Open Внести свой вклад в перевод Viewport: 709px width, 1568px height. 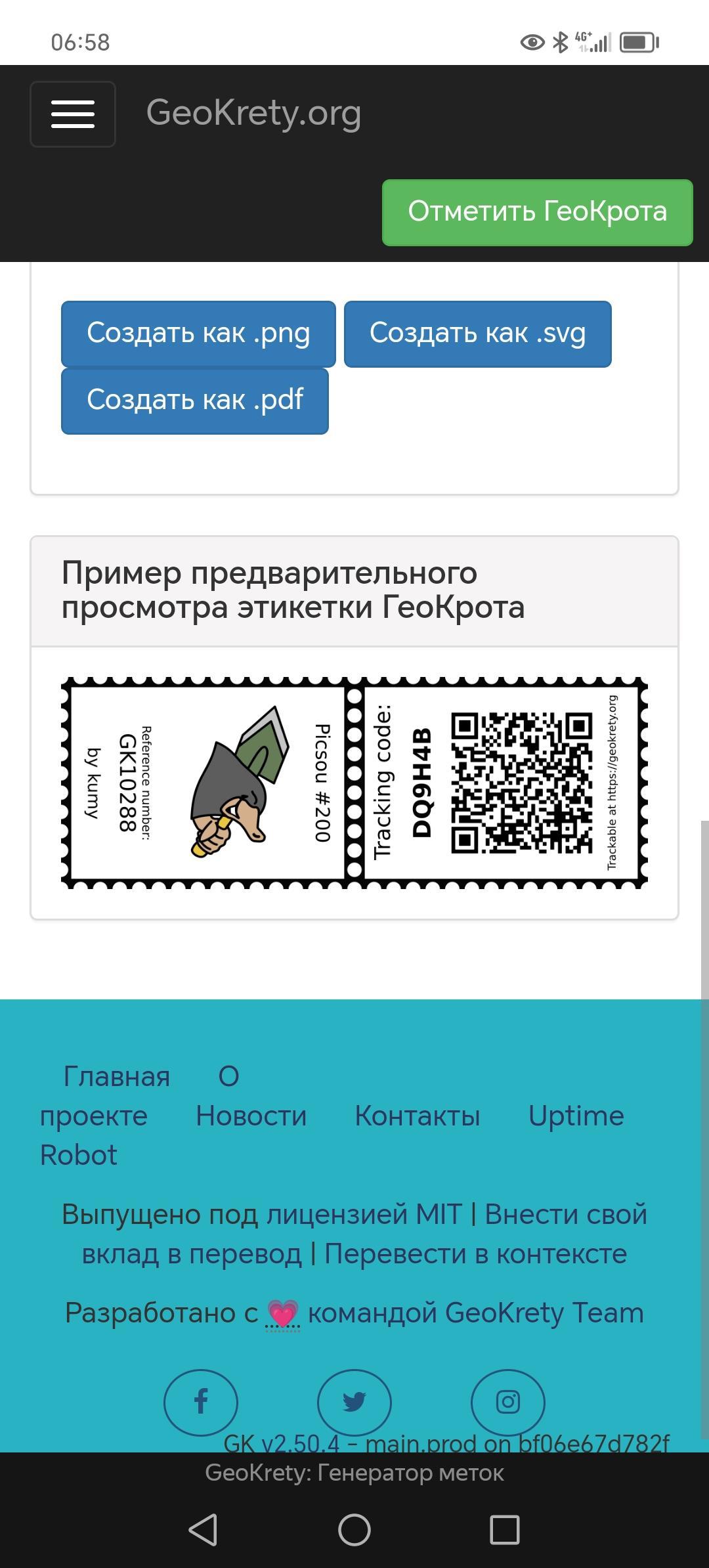click(x=565, y=1215)
